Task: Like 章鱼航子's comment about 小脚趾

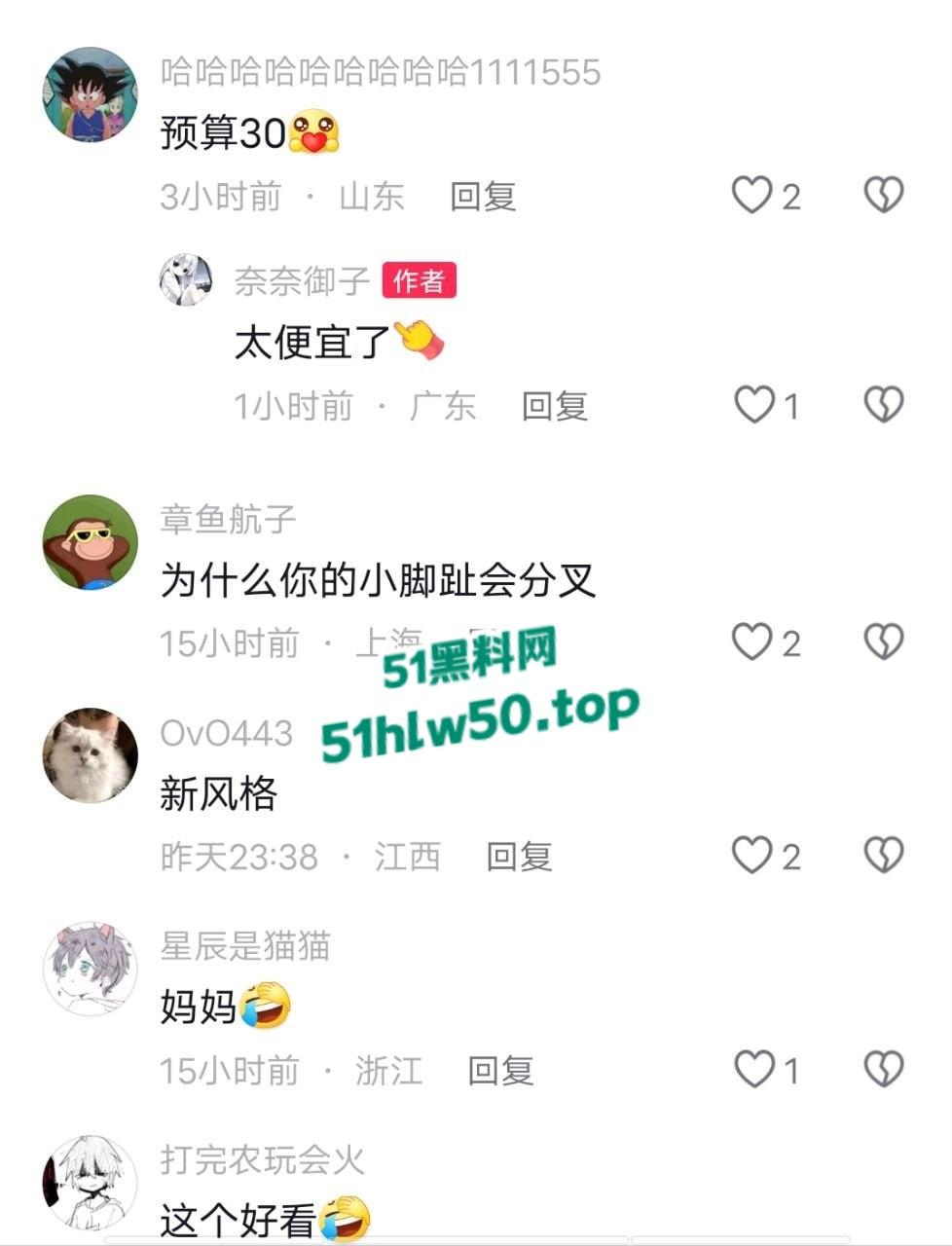Action: [x=752, y=642]
